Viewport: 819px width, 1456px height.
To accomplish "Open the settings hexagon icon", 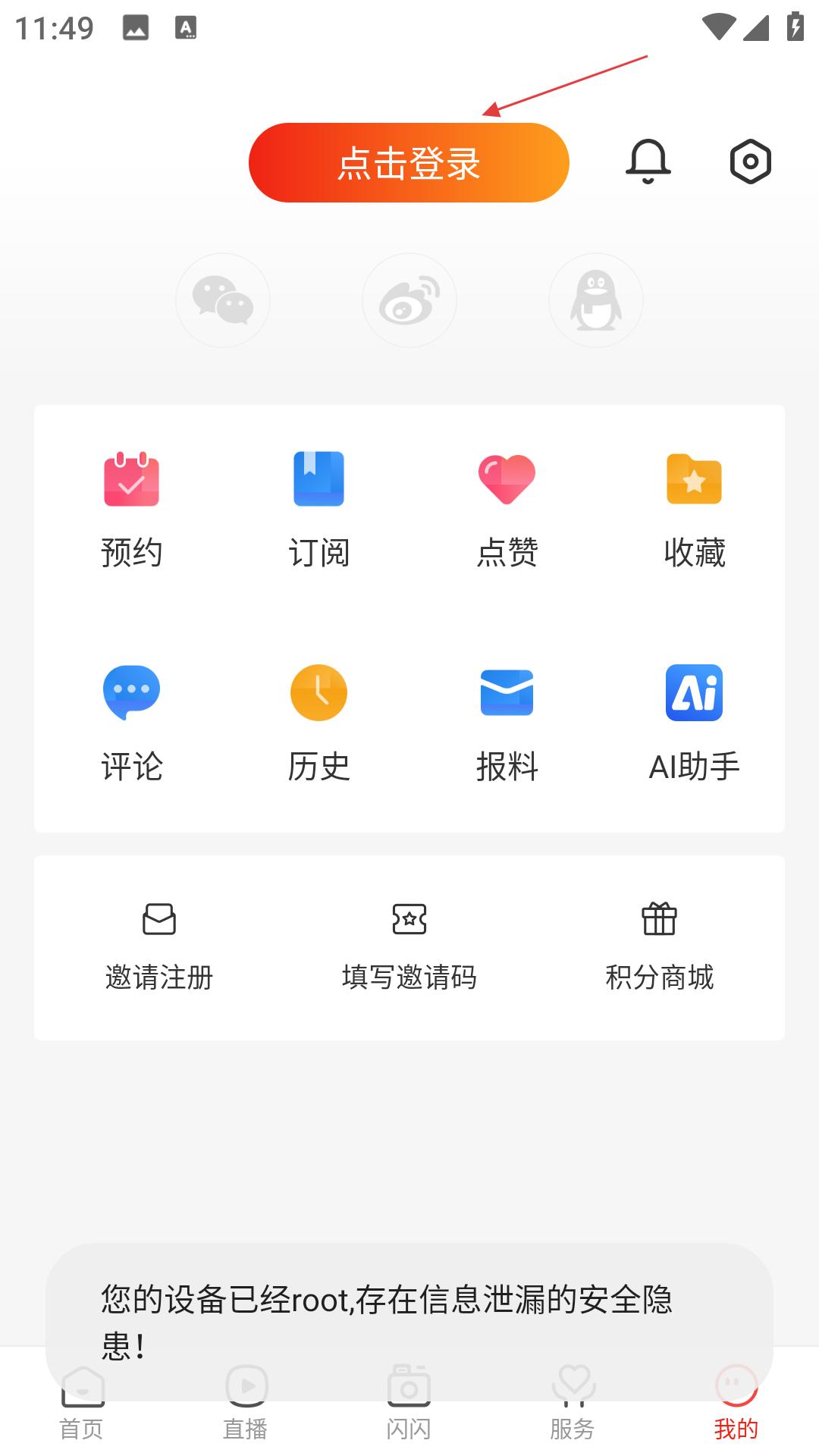I will coord(751,161).
